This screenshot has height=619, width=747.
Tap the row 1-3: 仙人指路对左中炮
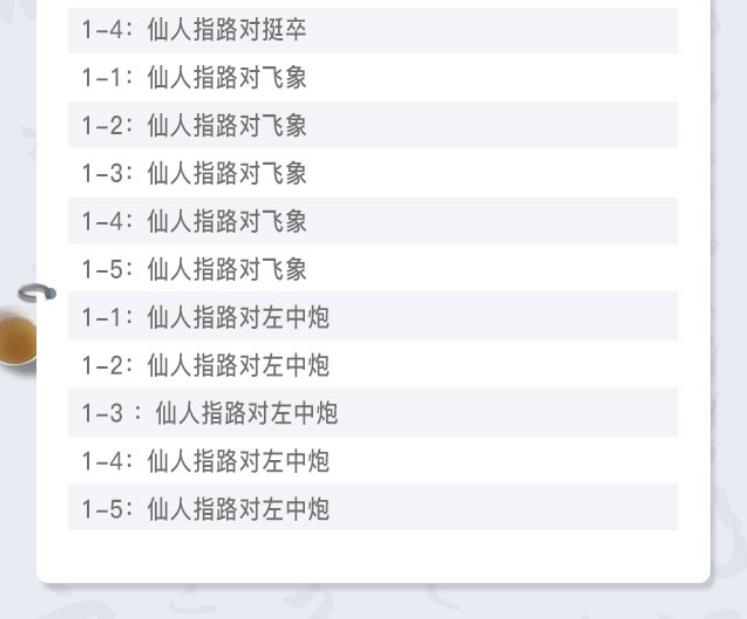[210, 414]
